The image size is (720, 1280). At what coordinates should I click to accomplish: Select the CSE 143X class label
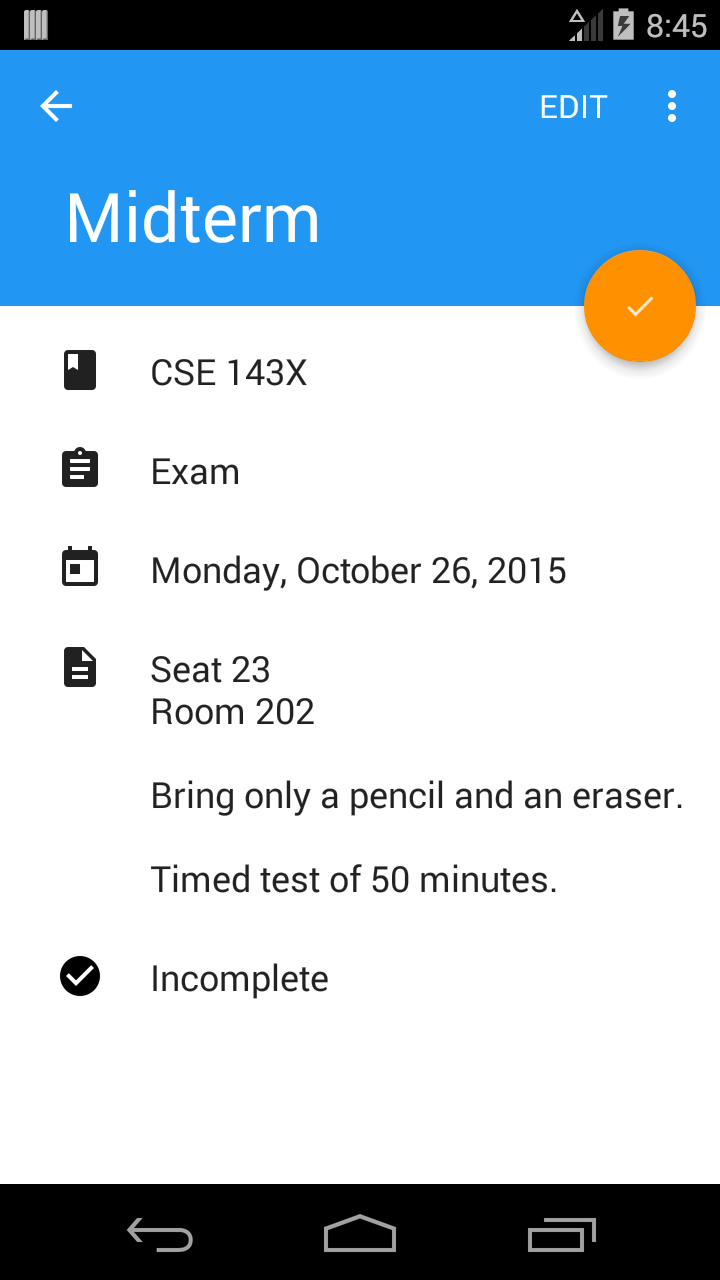228,372
